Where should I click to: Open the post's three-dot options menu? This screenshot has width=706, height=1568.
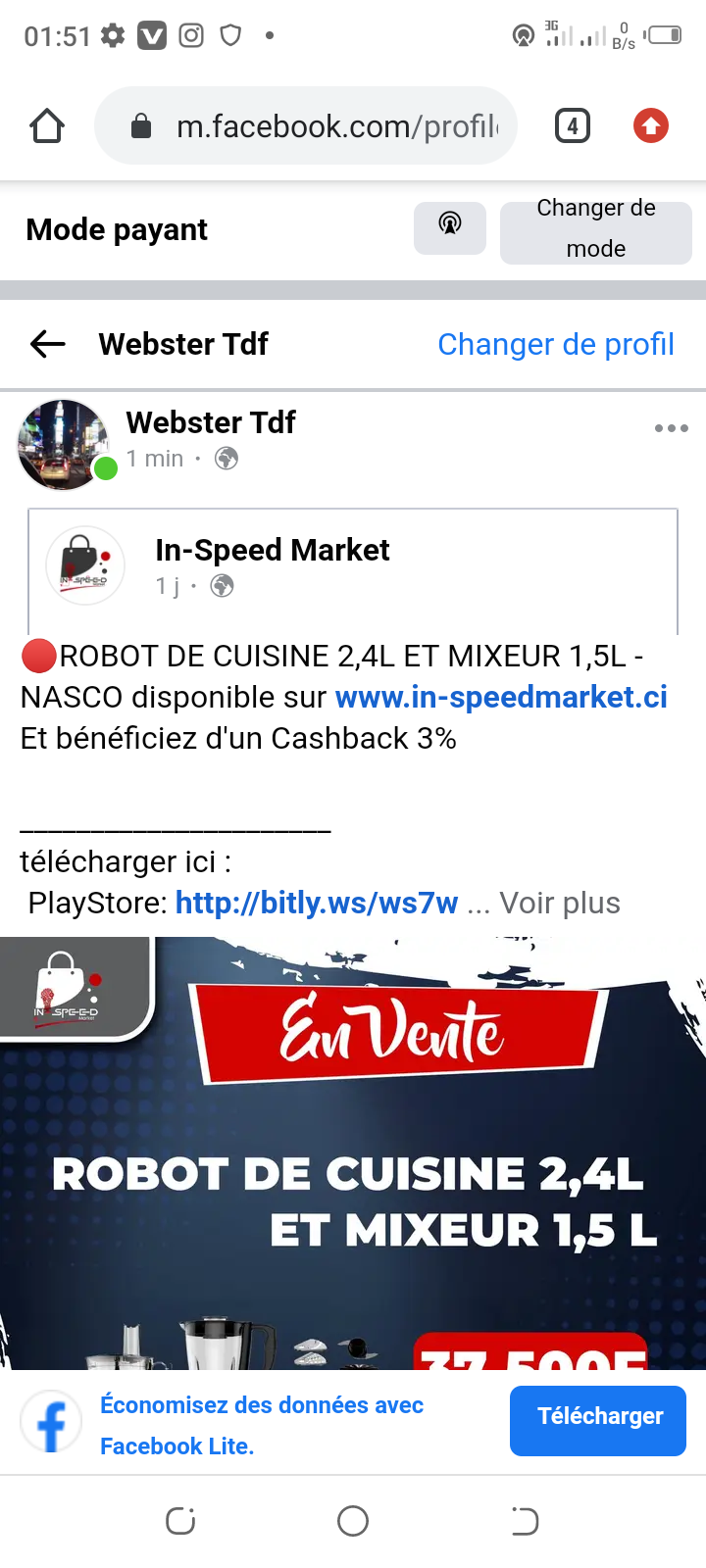671,428
